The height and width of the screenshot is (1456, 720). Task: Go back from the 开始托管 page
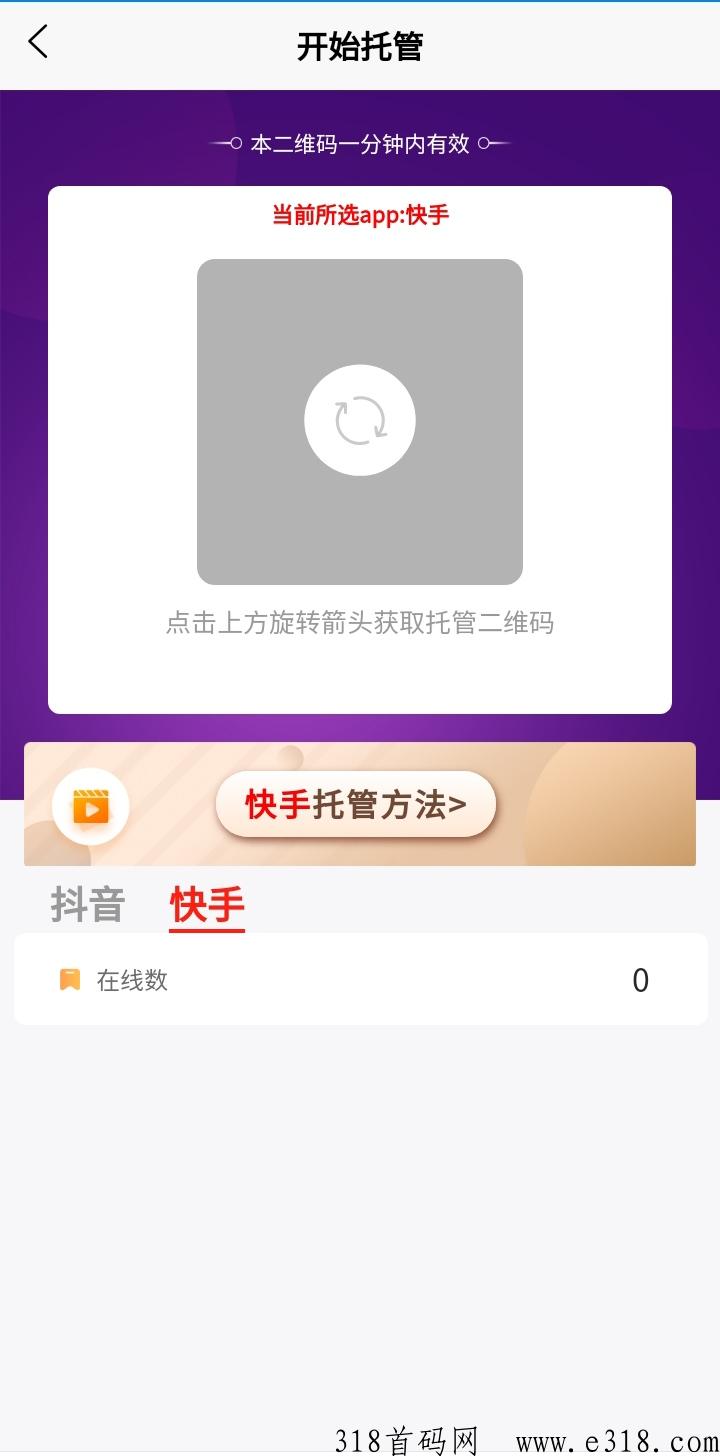[x=38, y=43]
